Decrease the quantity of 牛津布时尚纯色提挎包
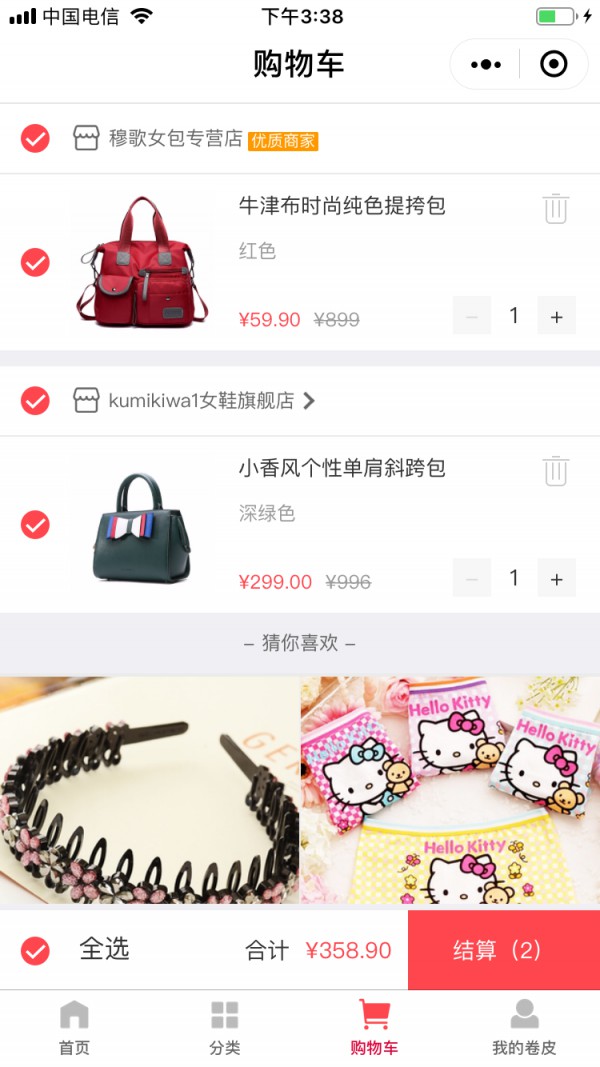 coord(472,317)
